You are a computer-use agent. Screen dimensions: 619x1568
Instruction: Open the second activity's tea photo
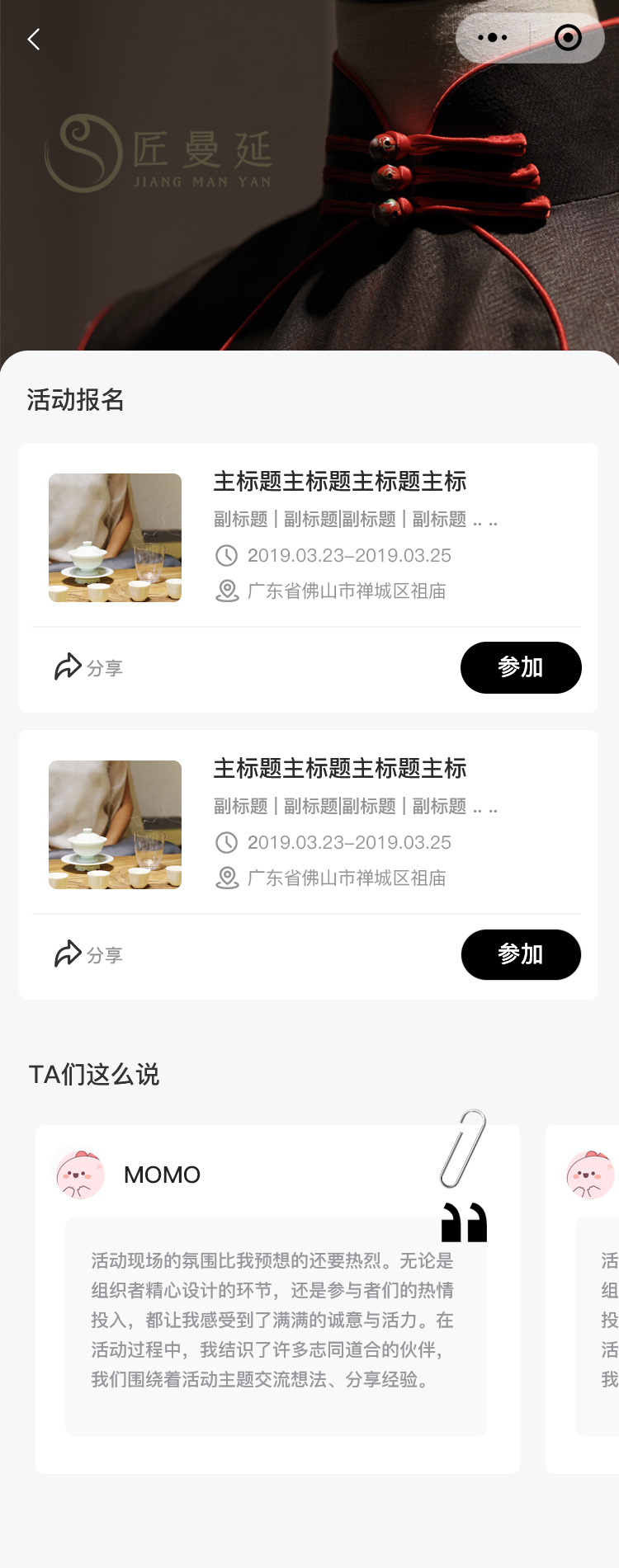point(115,824)
